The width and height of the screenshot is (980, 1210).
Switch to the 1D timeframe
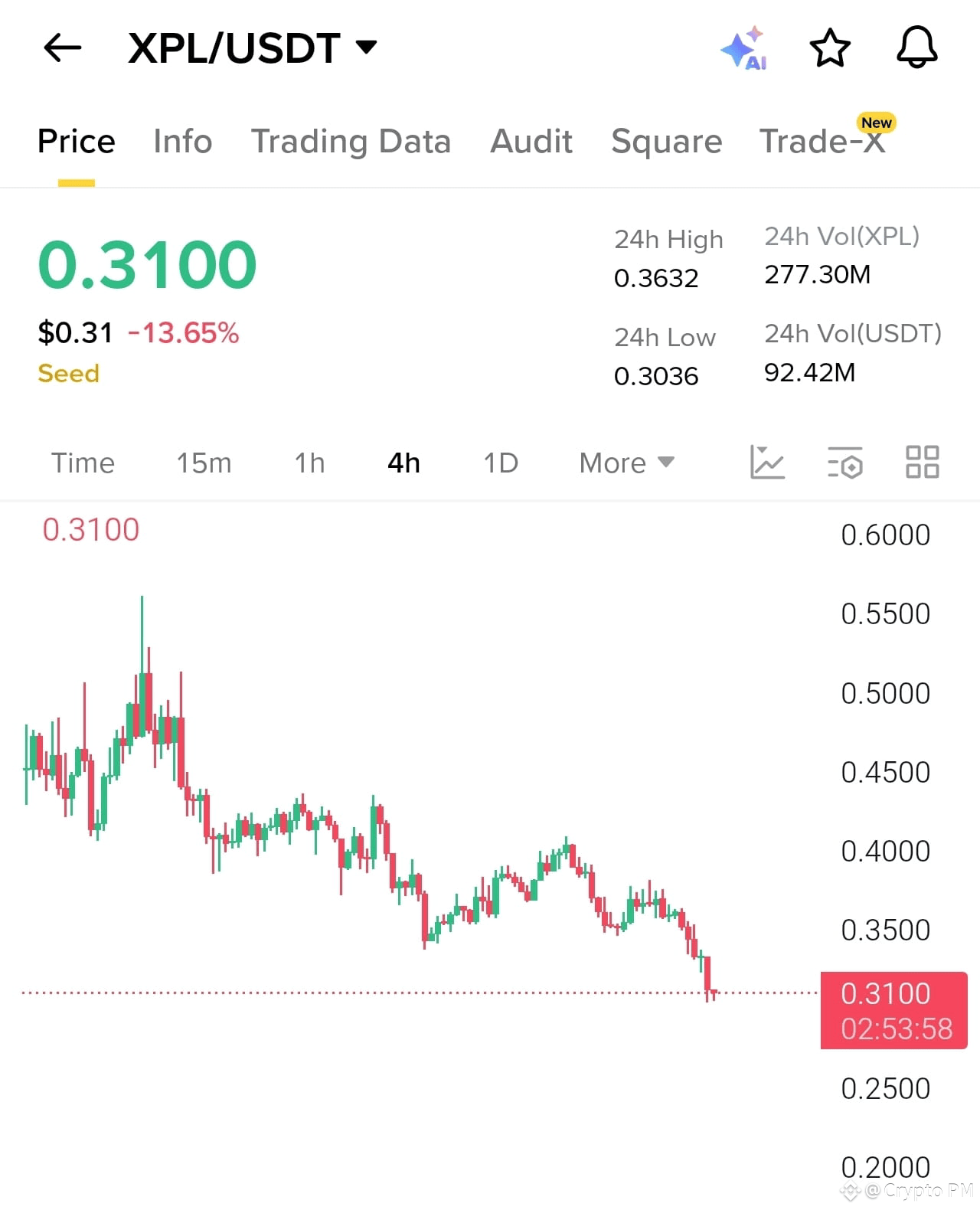[500, 462]
